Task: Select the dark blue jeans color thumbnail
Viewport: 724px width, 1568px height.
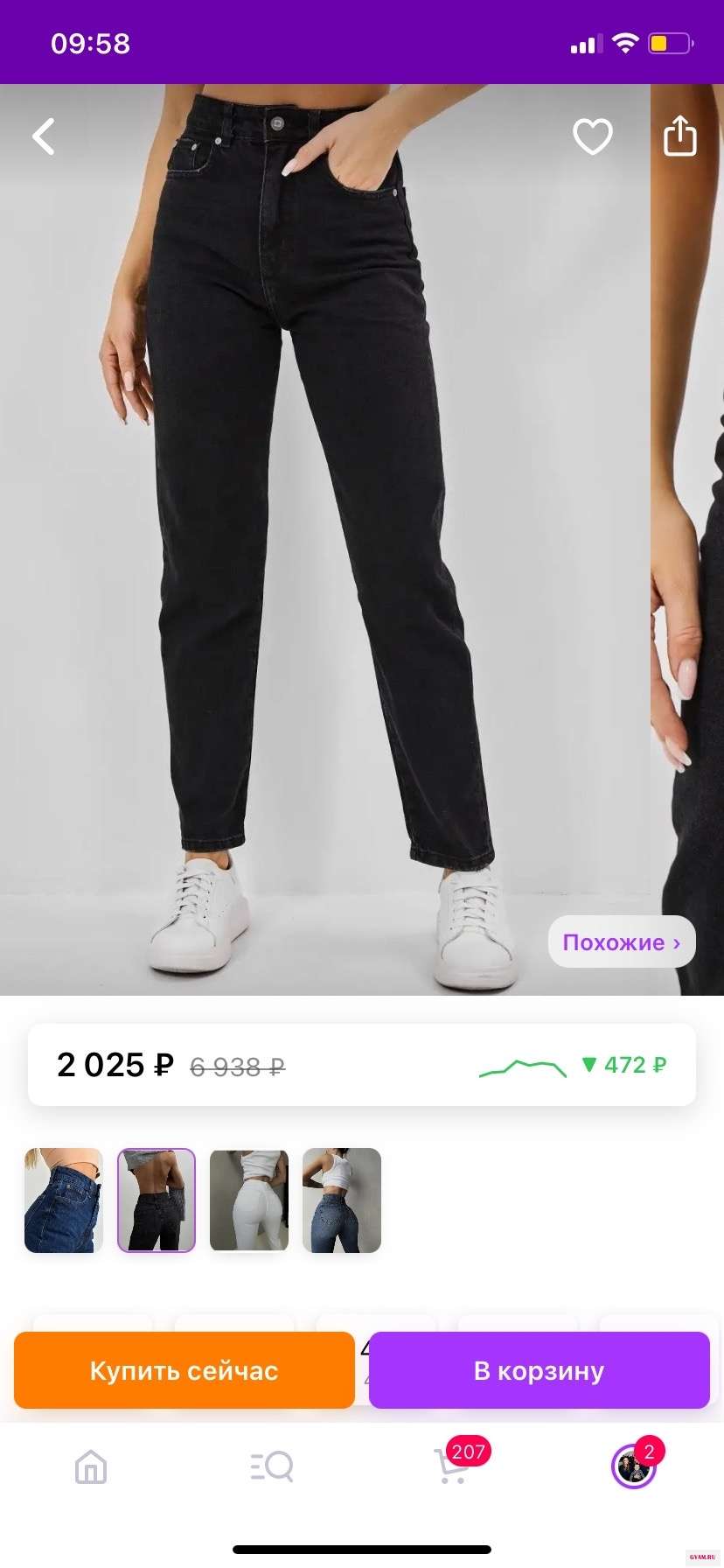Action: click(x=64, y=1200)
